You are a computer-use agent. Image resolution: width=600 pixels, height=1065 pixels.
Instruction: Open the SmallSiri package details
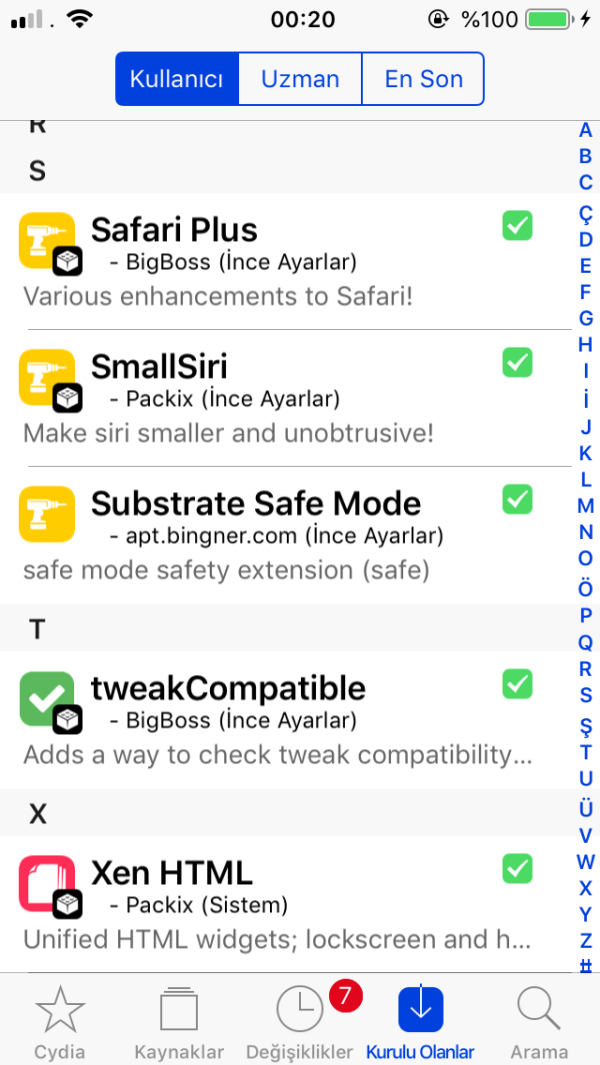coord(270,398)
